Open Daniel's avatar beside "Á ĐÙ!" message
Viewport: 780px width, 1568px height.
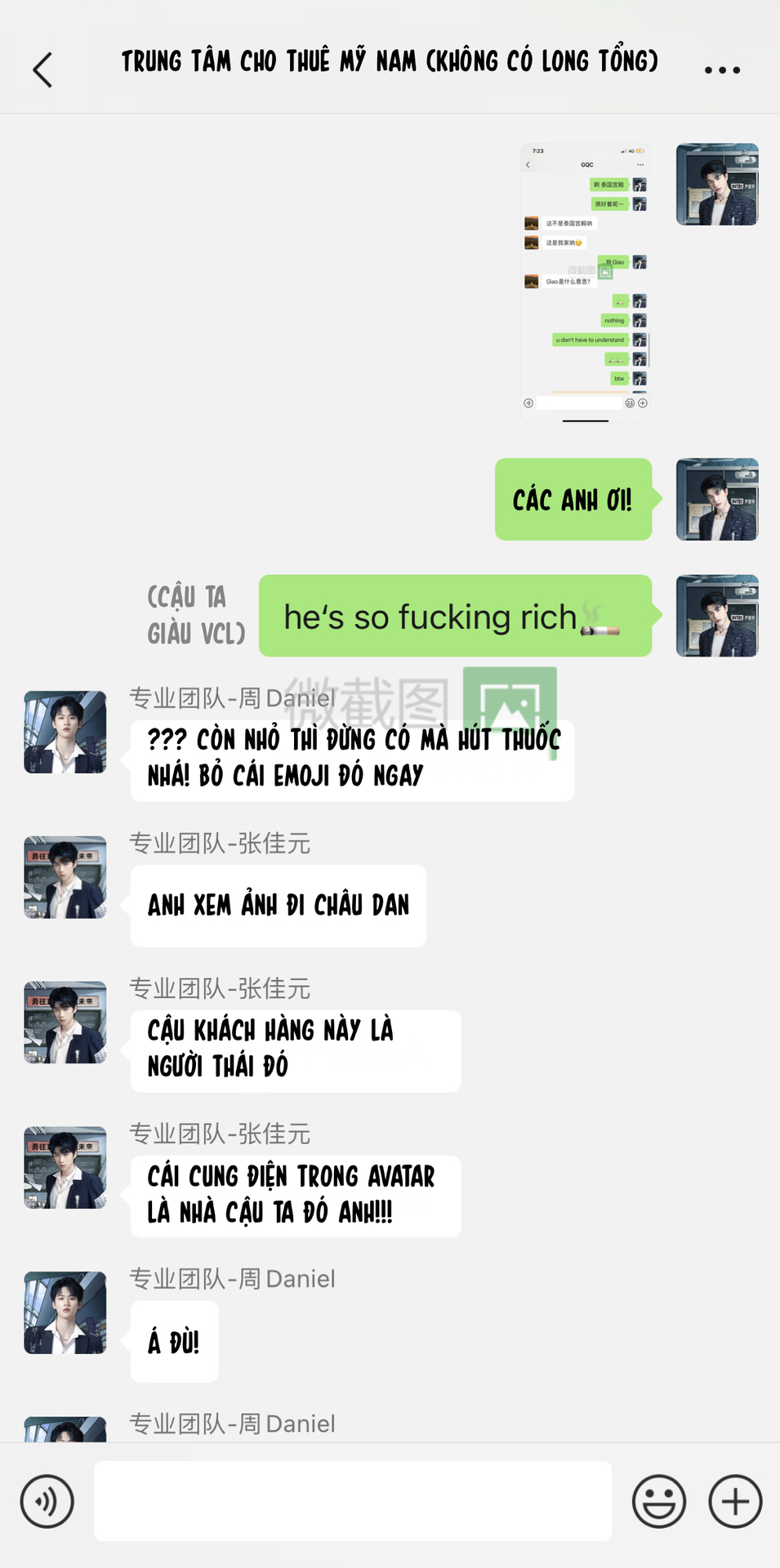click(65, 1312)
